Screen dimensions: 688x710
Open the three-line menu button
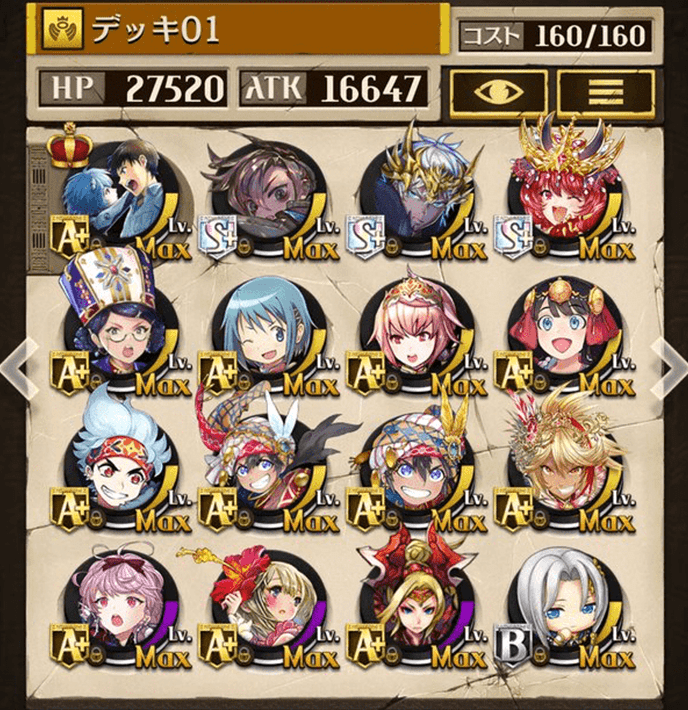pyautogui.click(x=605, y=93)
